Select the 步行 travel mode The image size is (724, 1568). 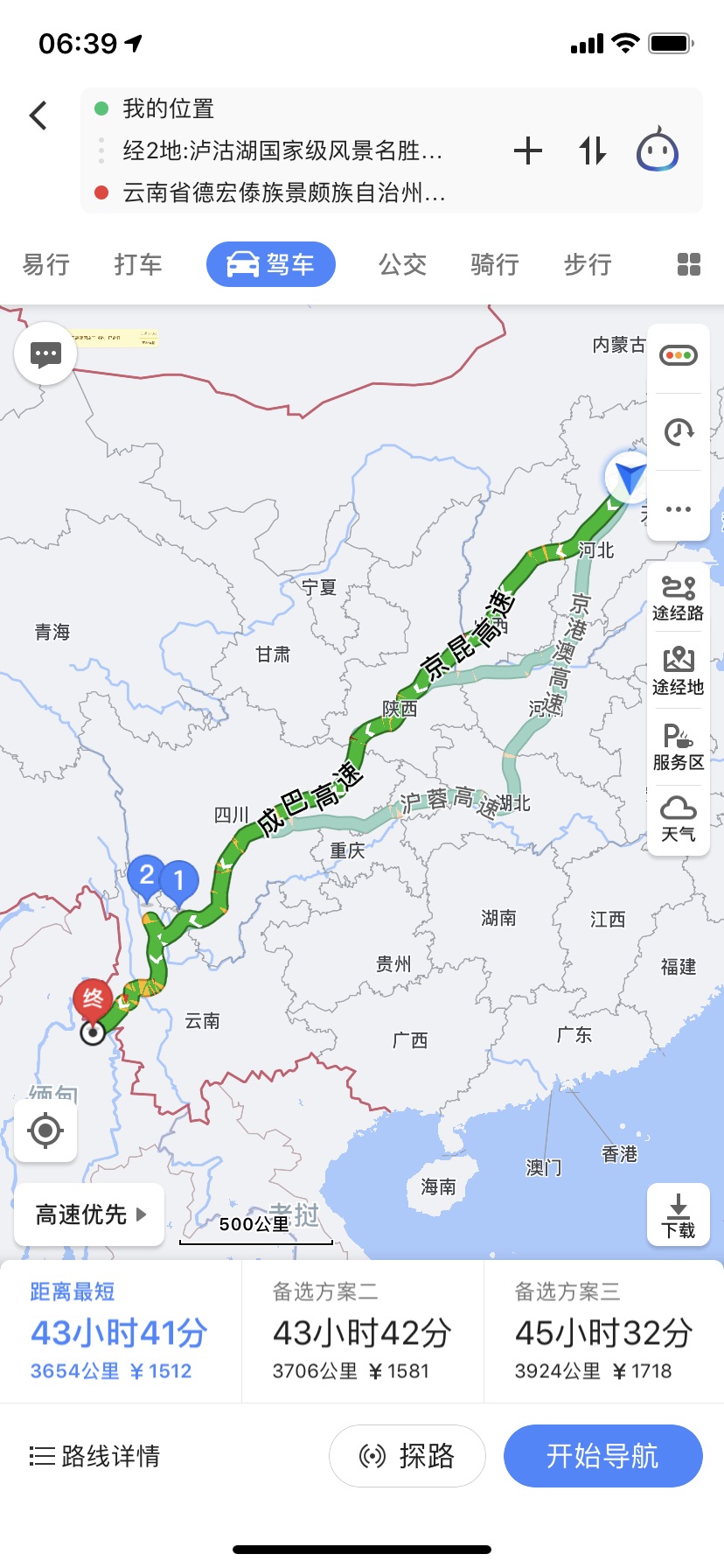pyautogui.click(x=588, y=264)
